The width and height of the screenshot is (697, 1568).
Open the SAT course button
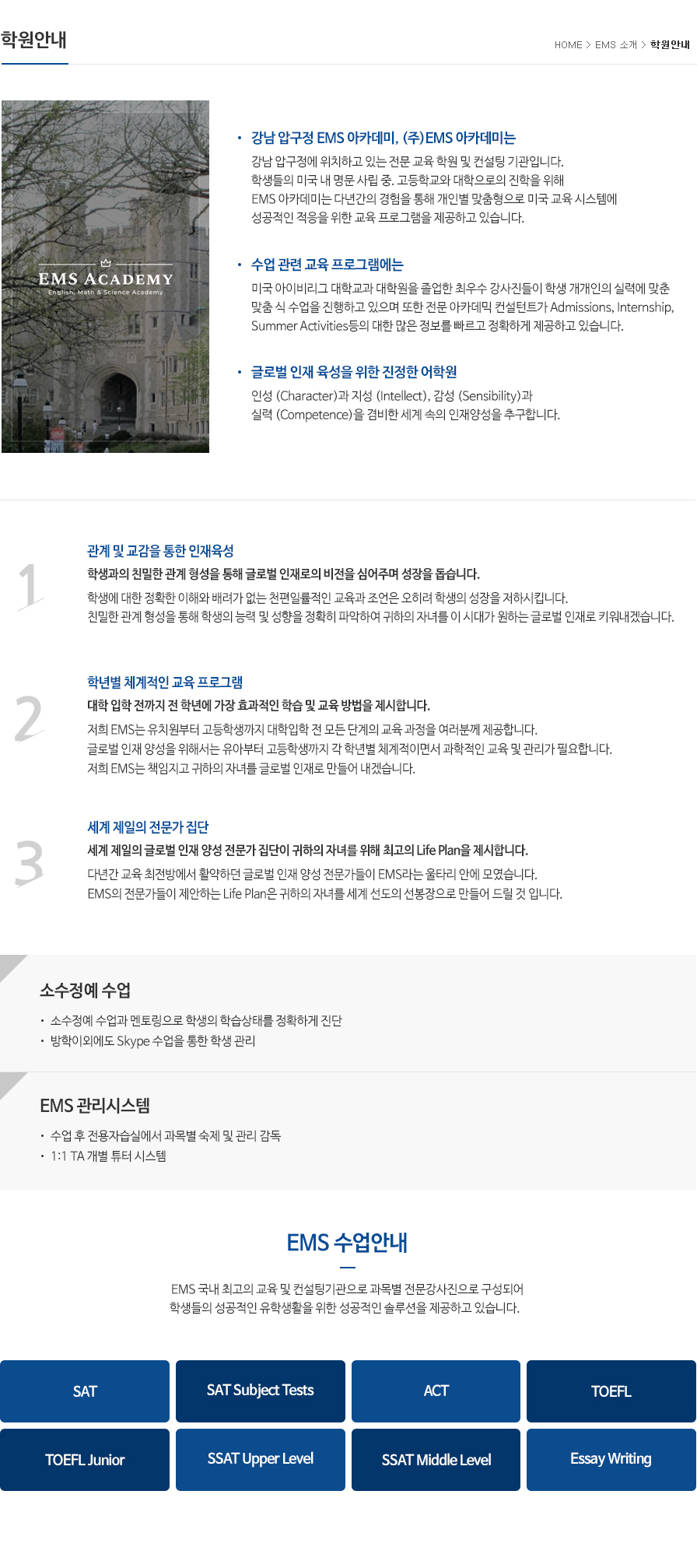[x=85, y=1391]
